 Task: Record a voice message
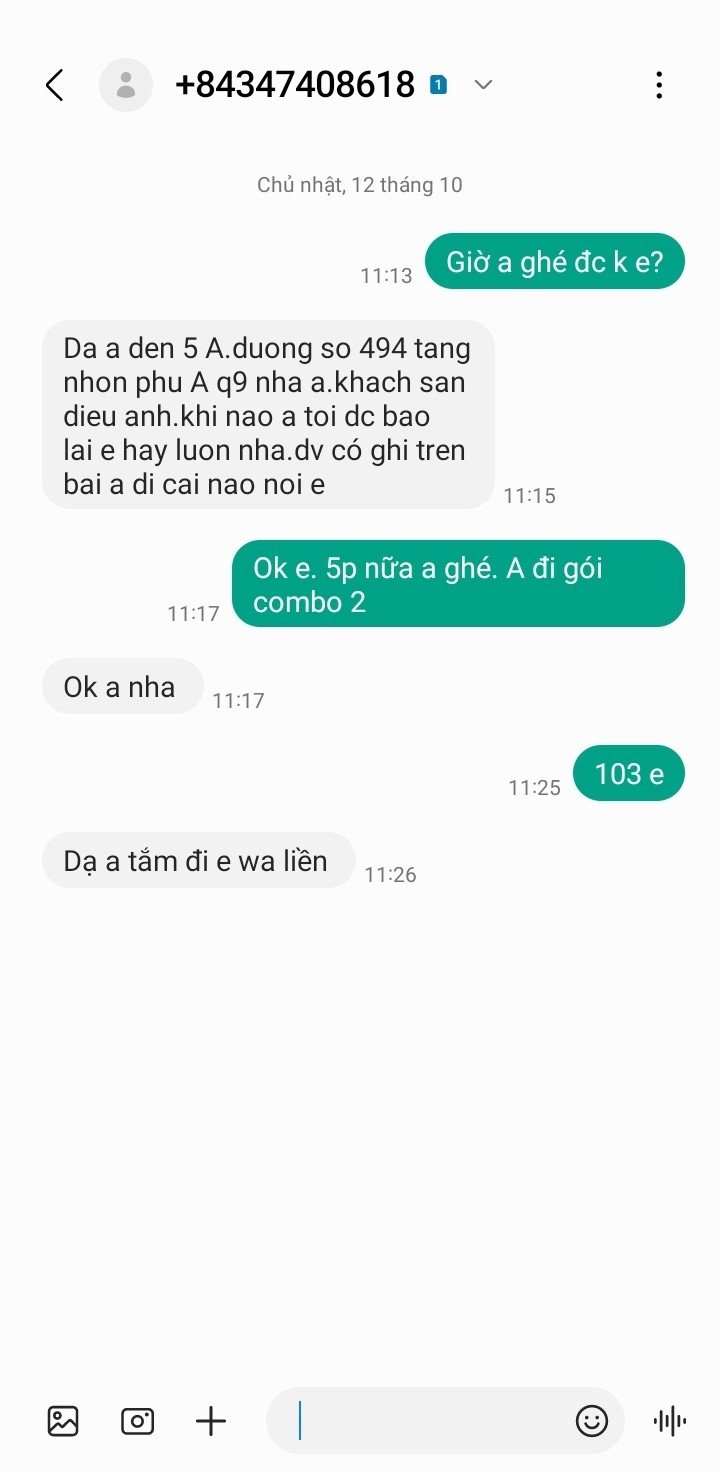coord(669,1421)
